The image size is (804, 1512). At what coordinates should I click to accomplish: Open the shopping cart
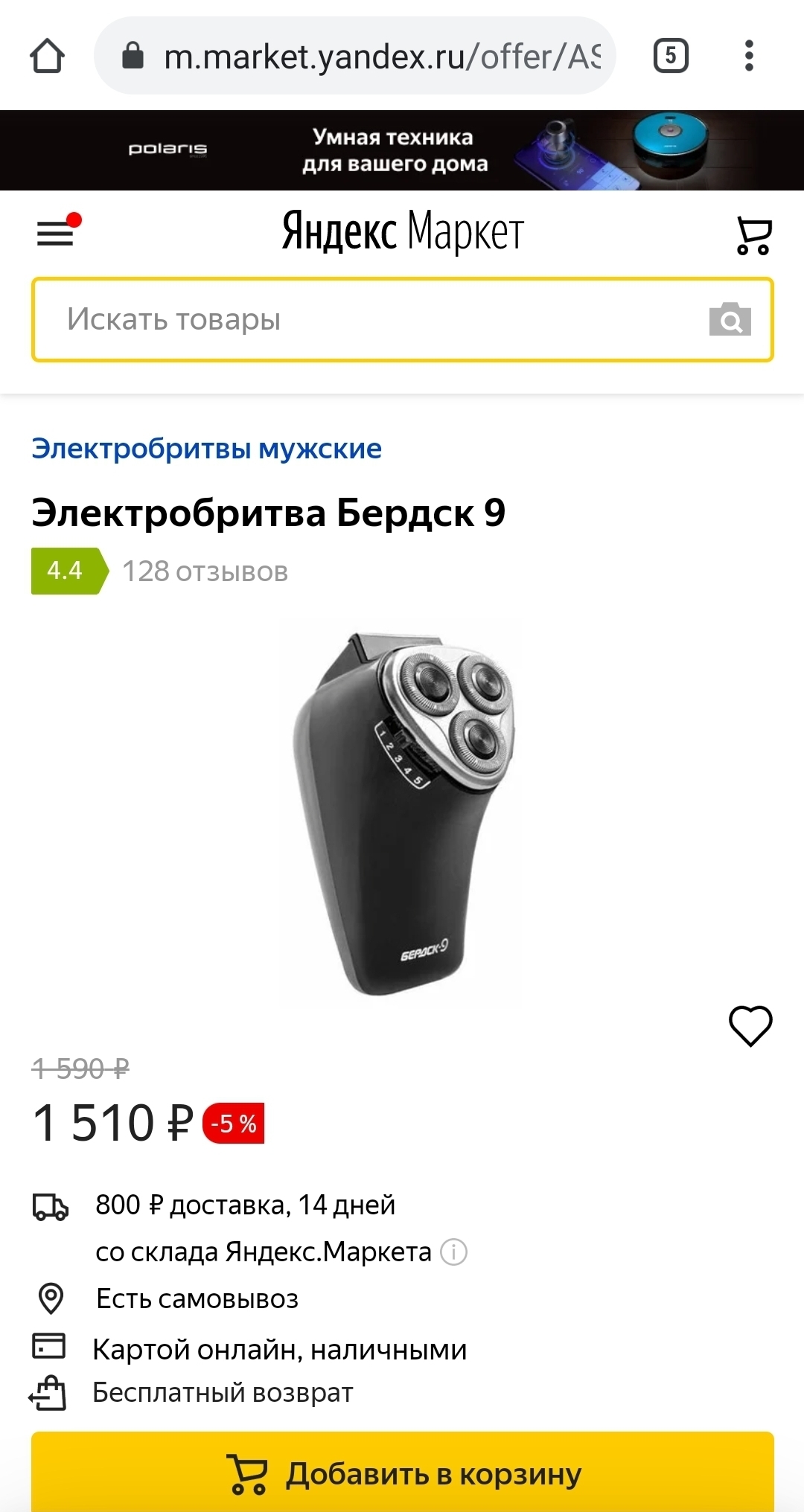point(753,235)
